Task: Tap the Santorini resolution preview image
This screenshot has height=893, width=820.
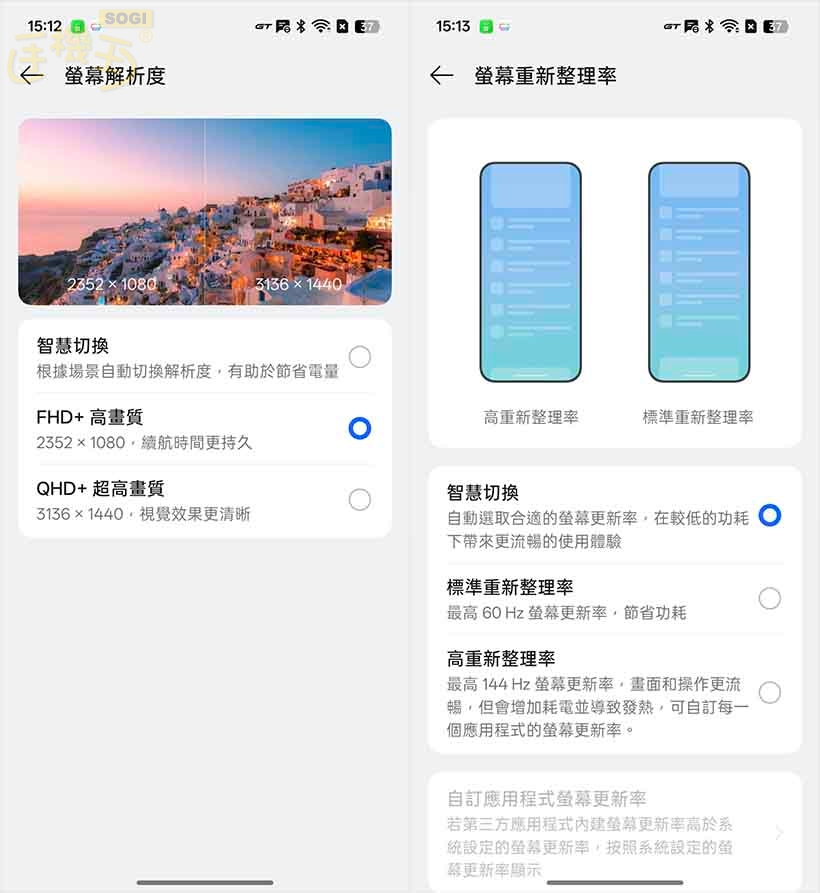Action: click(x=205, y=210)
